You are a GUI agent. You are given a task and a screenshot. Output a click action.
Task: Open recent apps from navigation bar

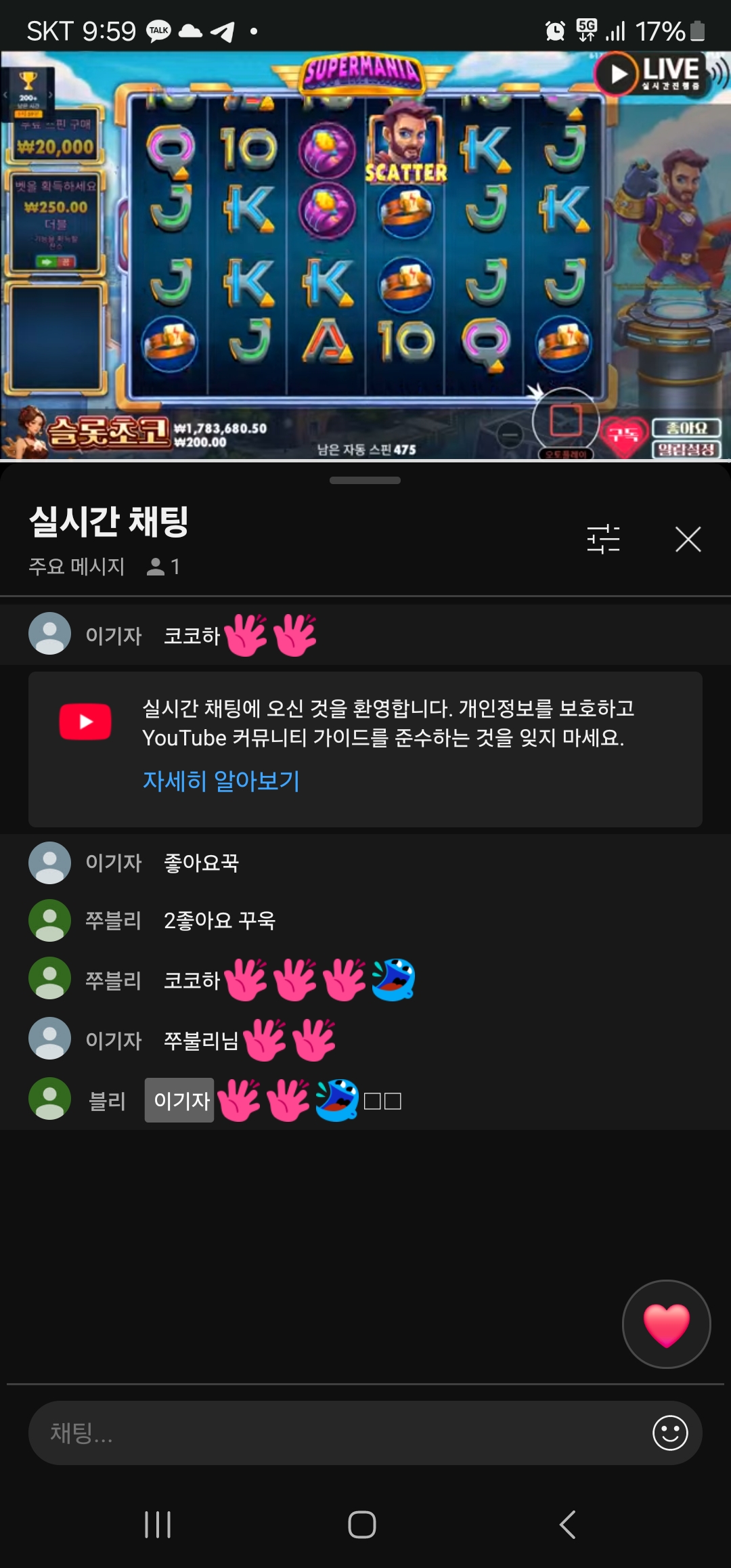click(x=158, y=1525)
